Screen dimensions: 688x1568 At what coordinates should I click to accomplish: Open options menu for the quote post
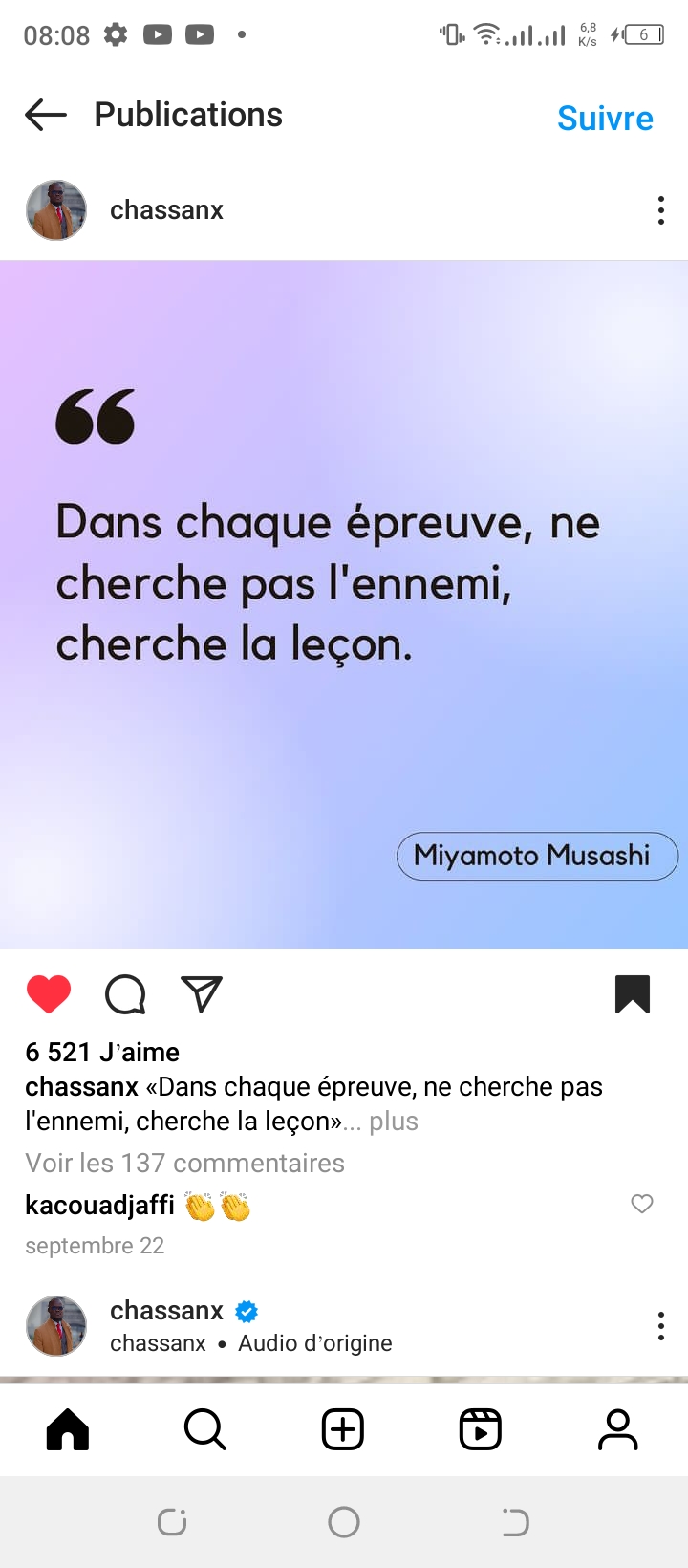[x=660, y=210]
